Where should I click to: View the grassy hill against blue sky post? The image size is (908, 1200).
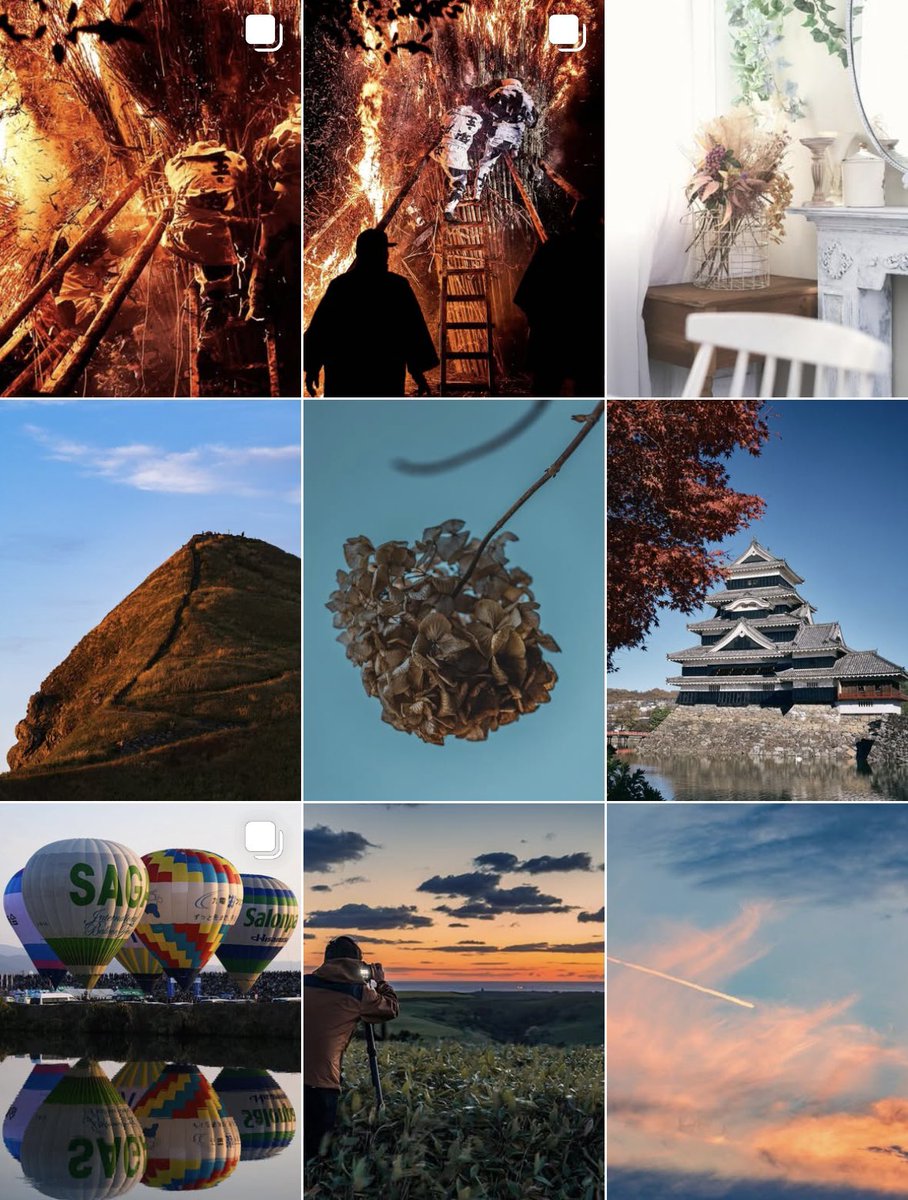coord(150,600)
